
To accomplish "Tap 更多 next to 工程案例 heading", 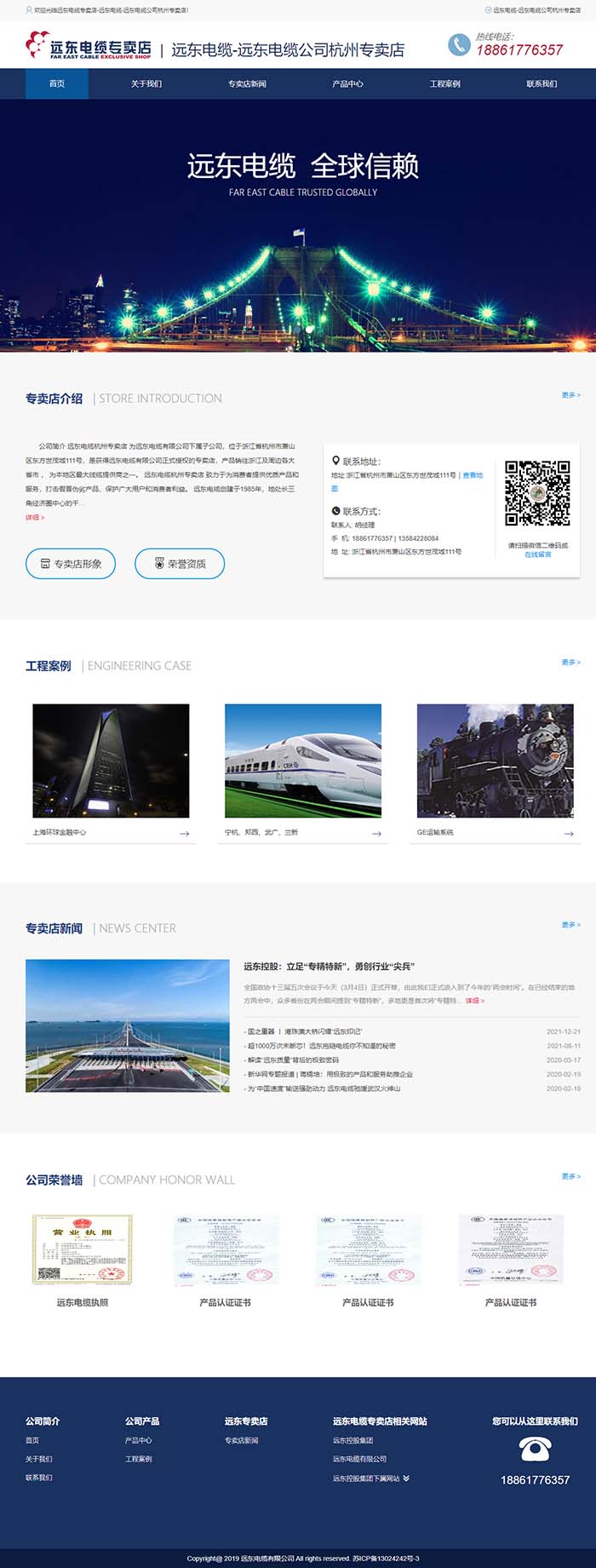I will pos(570,662).
